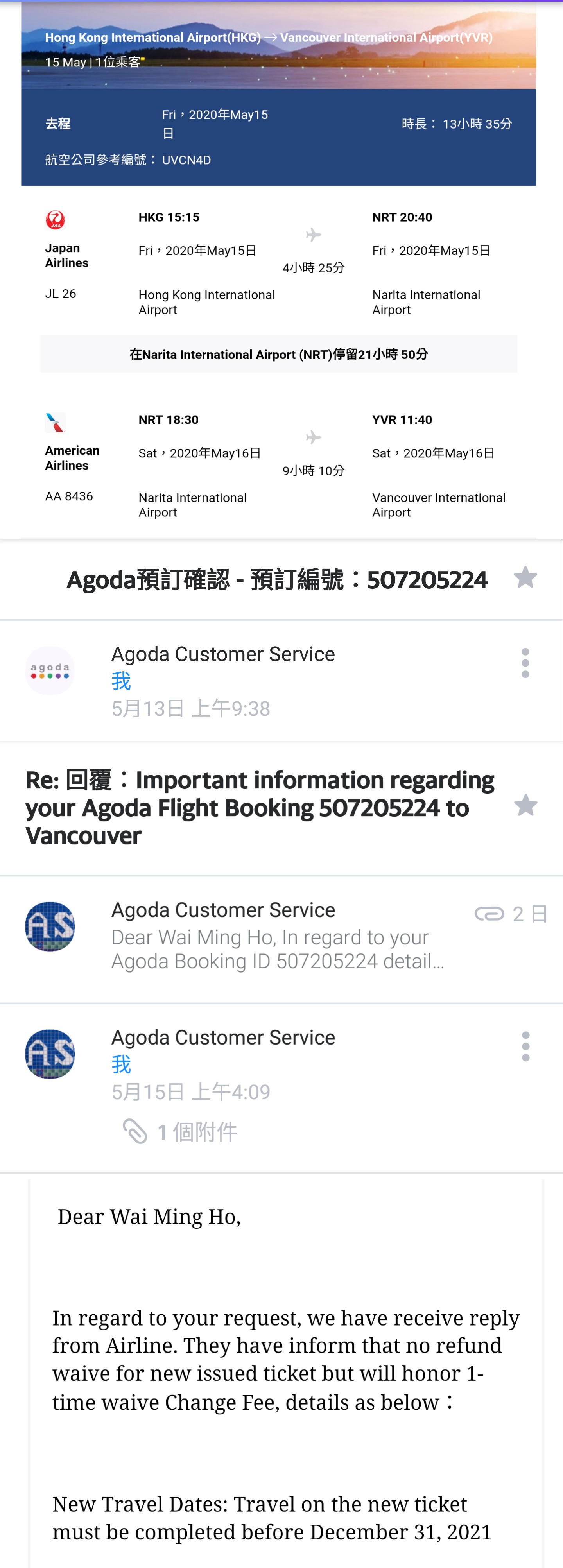Screen dimensions: 563x1568
Task: Click the airplane icon on the HKG-NRT segment
Action: click(313, 235)
